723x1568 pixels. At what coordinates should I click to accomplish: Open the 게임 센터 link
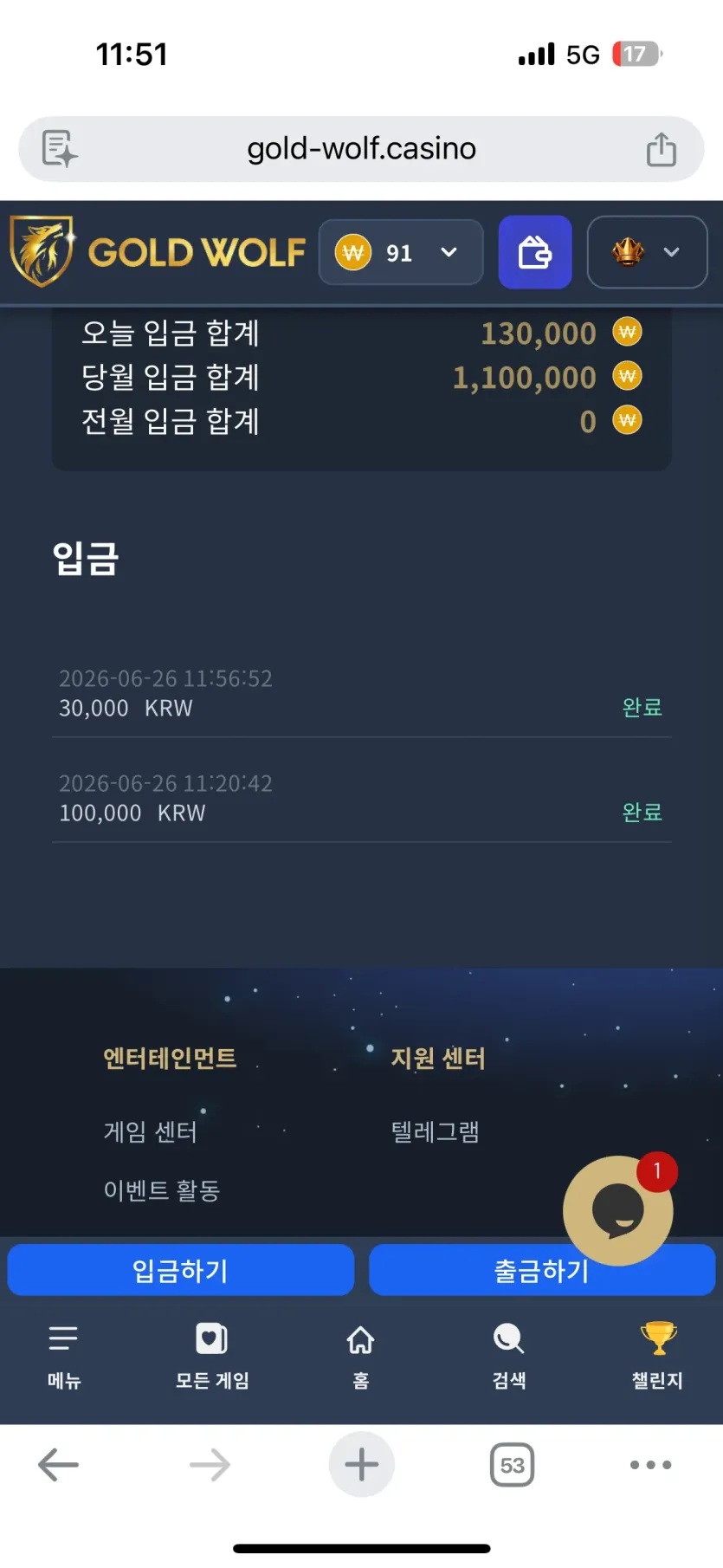(x=151, y=1131)
